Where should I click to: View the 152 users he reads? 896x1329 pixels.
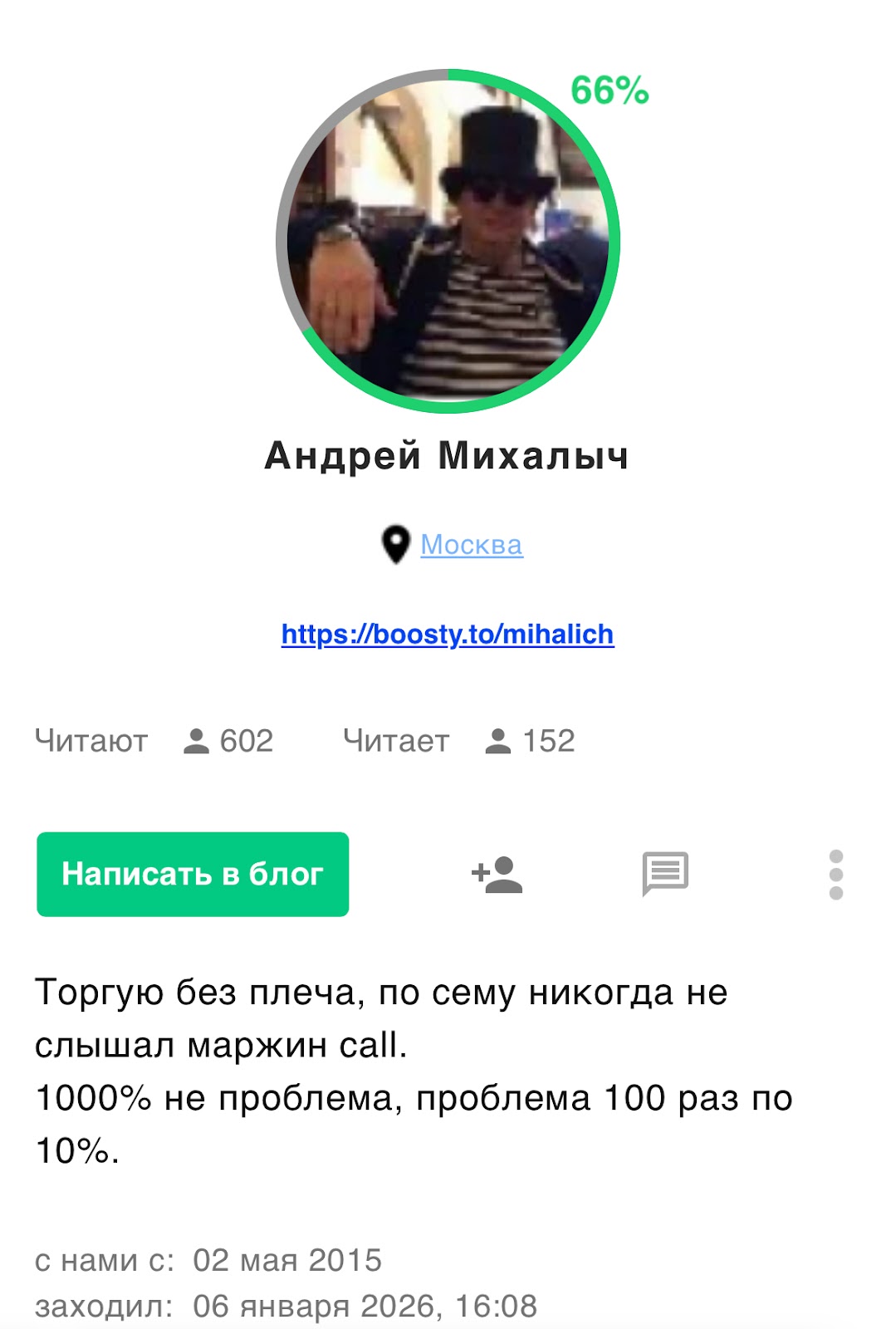[x=531, y=741]
